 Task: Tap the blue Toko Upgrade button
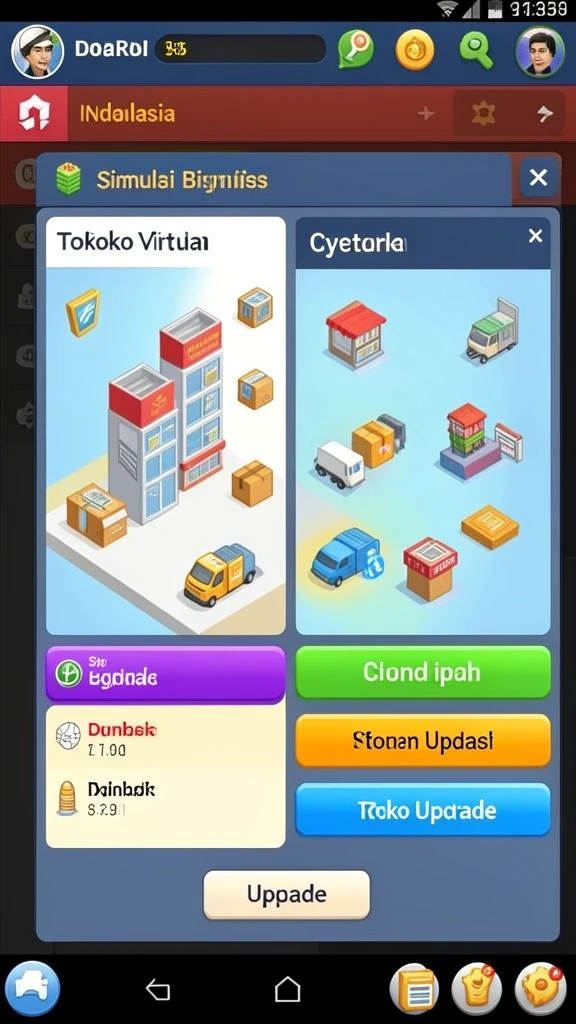423,810
